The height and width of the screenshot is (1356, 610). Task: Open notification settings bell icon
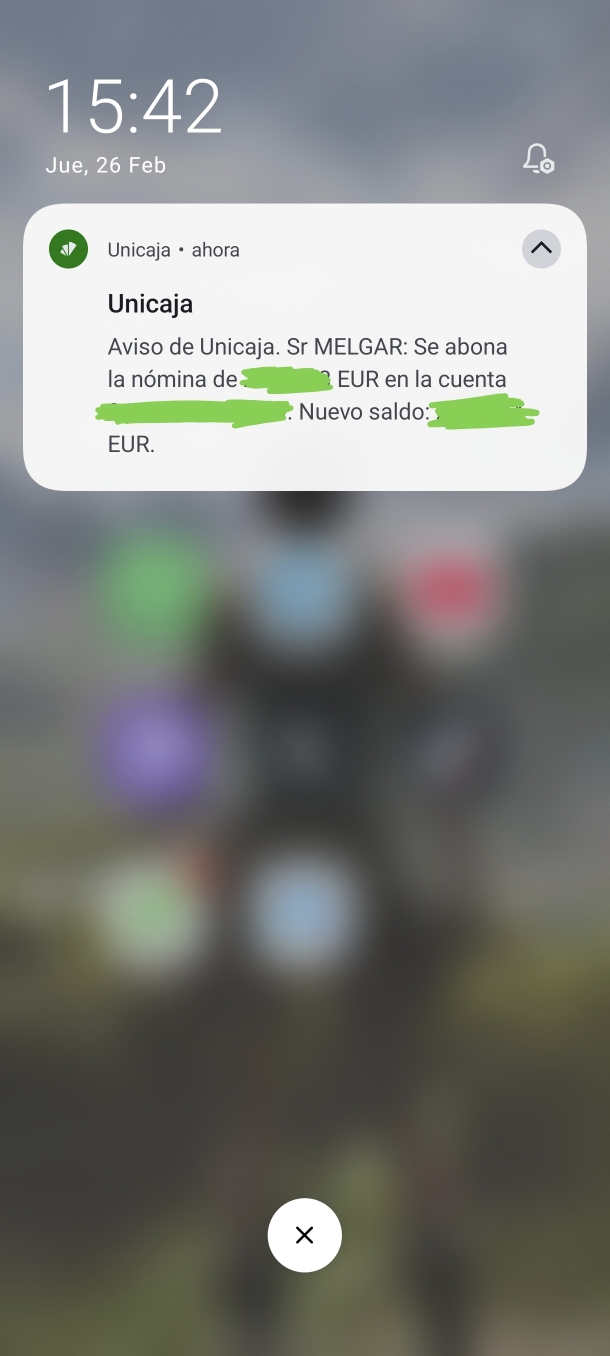tap(538, 159)
